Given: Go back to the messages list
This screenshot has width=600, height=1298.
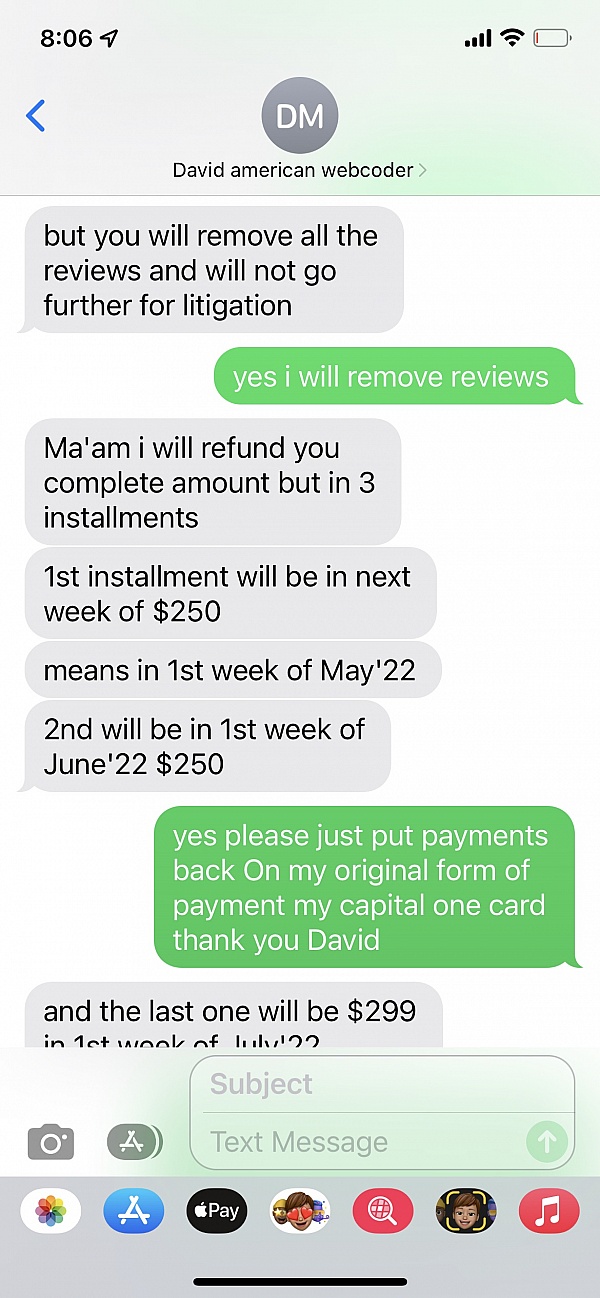Looking at the screenshot, I should coord(36,116).
